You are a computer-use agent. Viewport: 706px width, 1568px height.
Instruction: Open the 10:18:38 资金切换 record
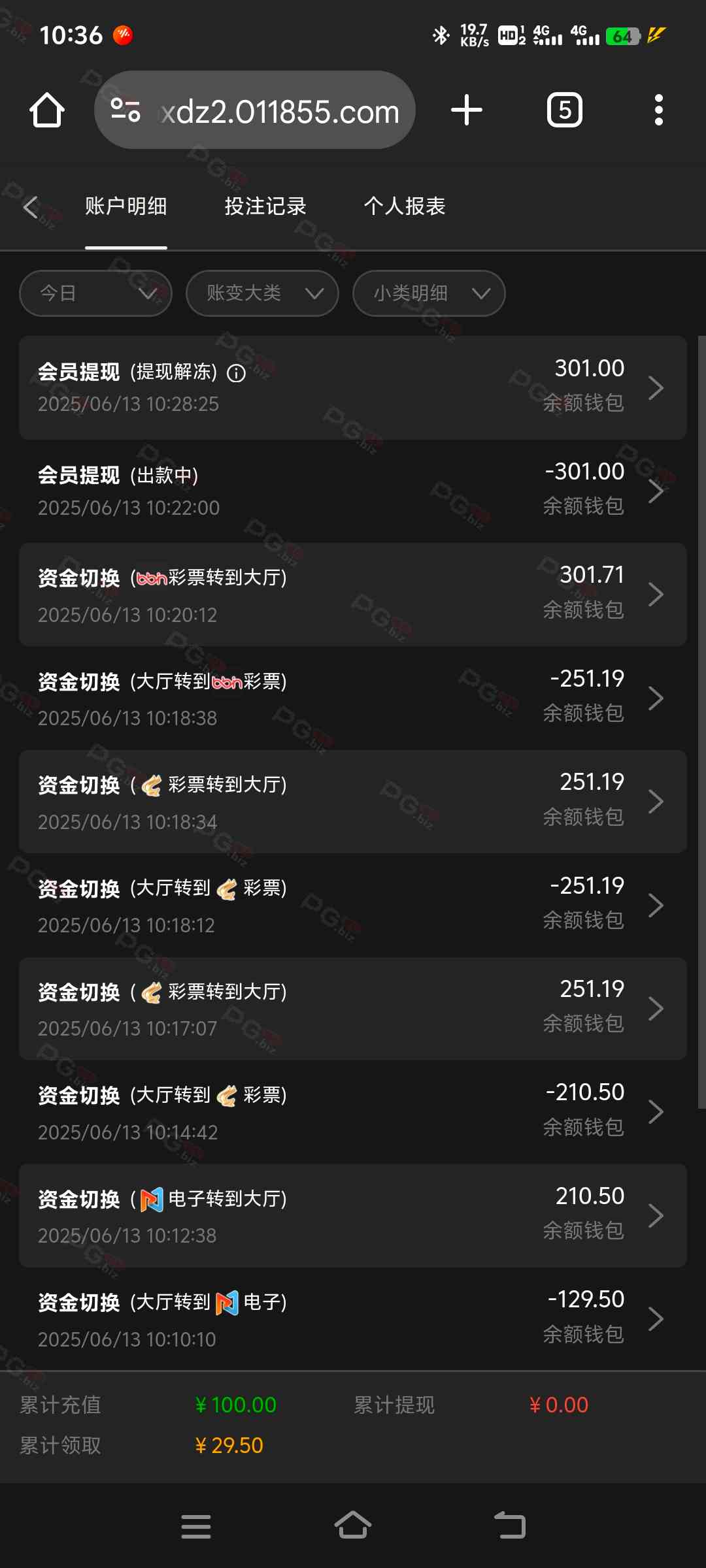pyautogui.click(x=353, y=698)
